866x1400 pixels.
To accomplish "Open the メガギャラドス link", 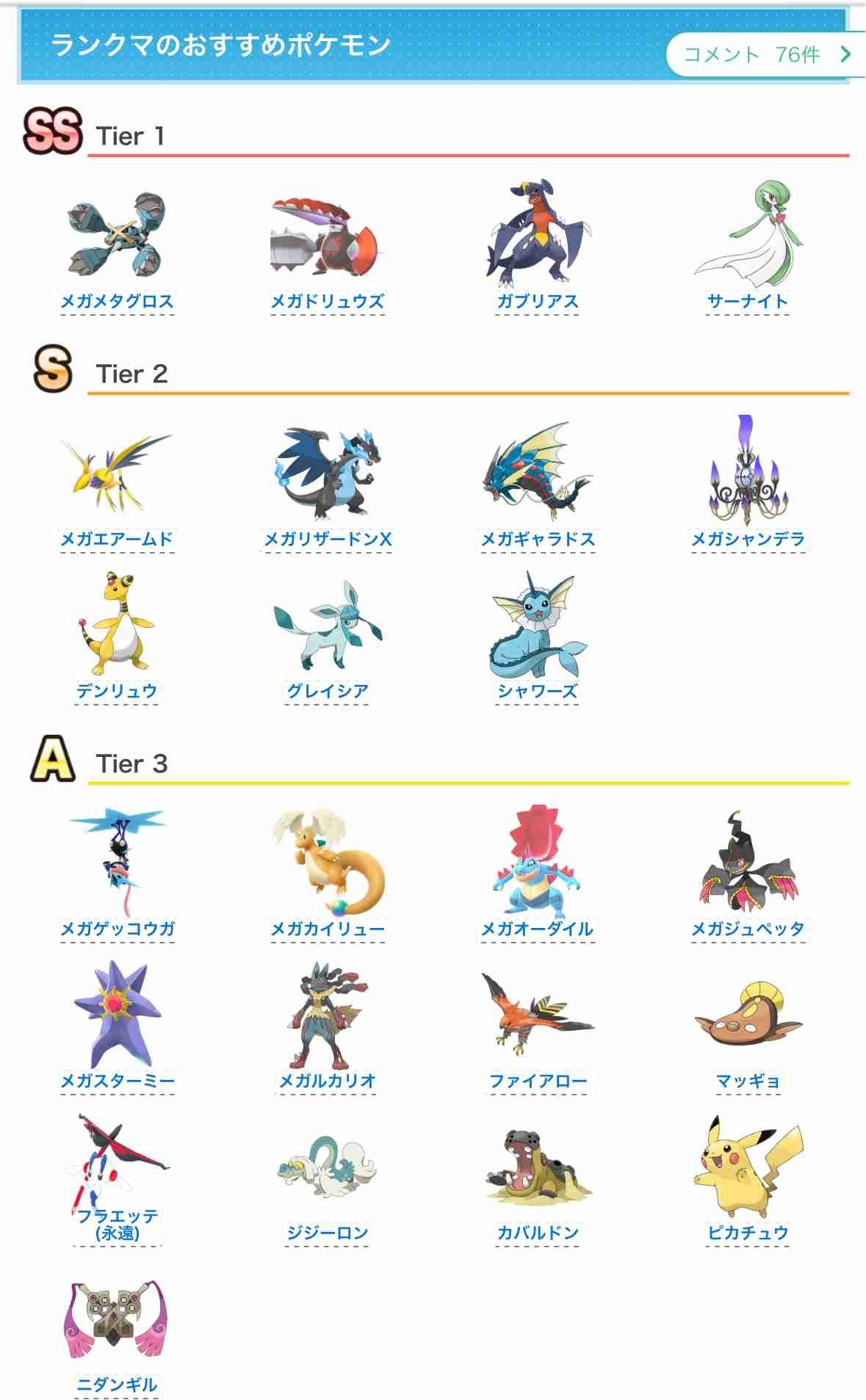I will coord(538,539).
